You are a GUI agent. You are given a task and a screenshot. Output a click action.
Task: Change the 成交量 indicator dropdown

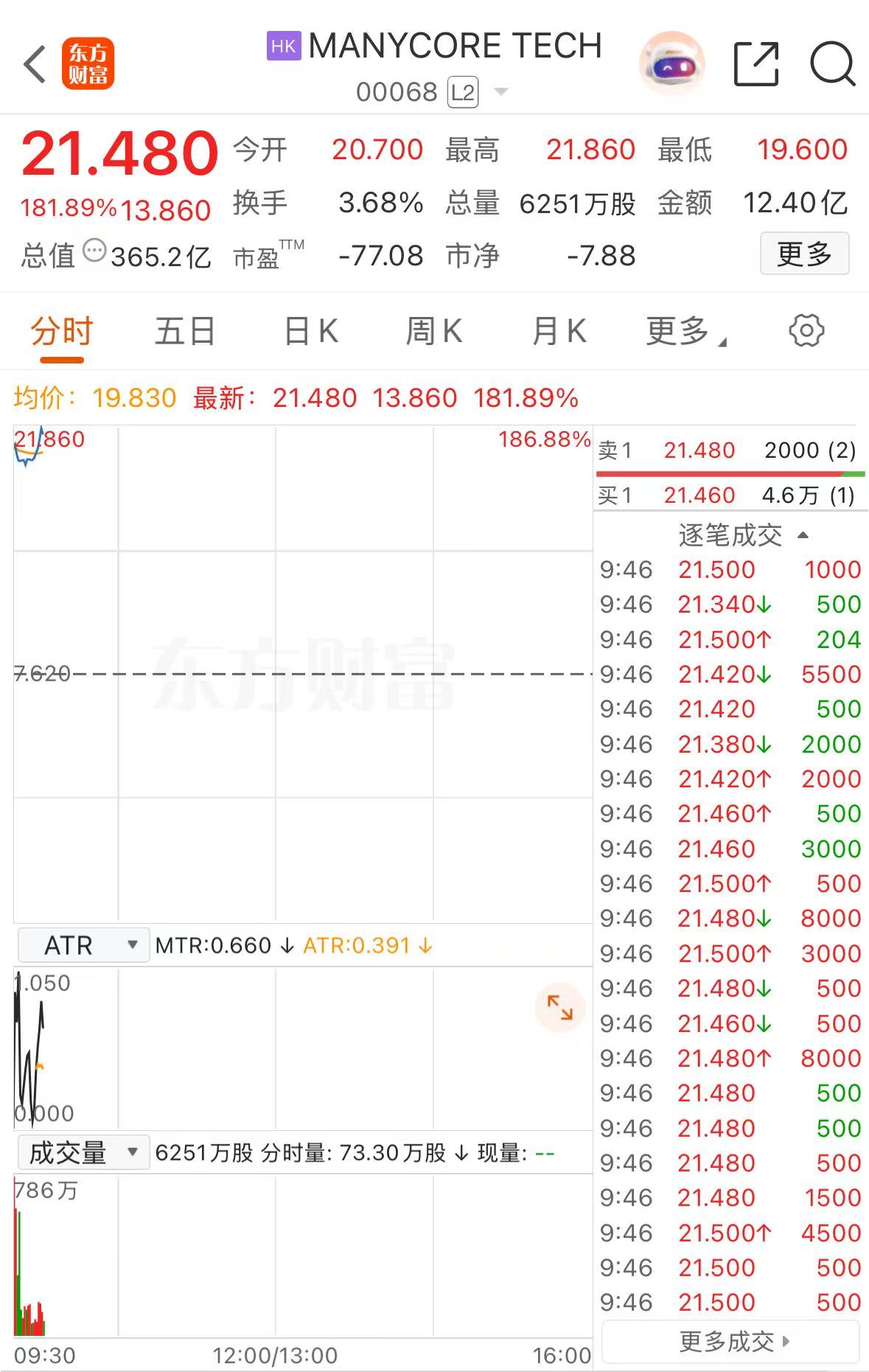(83, 1152)
